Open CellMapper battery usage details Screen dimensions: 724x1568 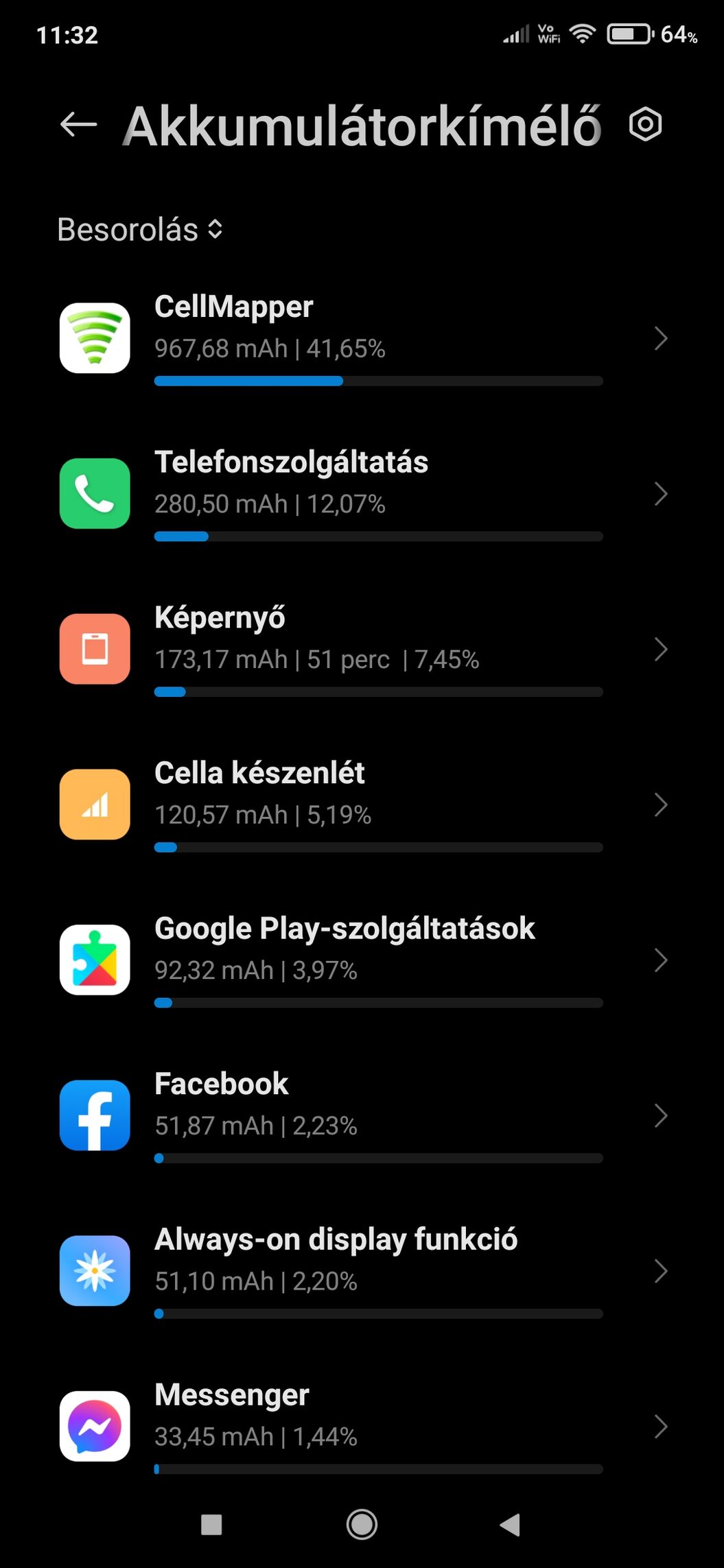[x=362, y=339]
